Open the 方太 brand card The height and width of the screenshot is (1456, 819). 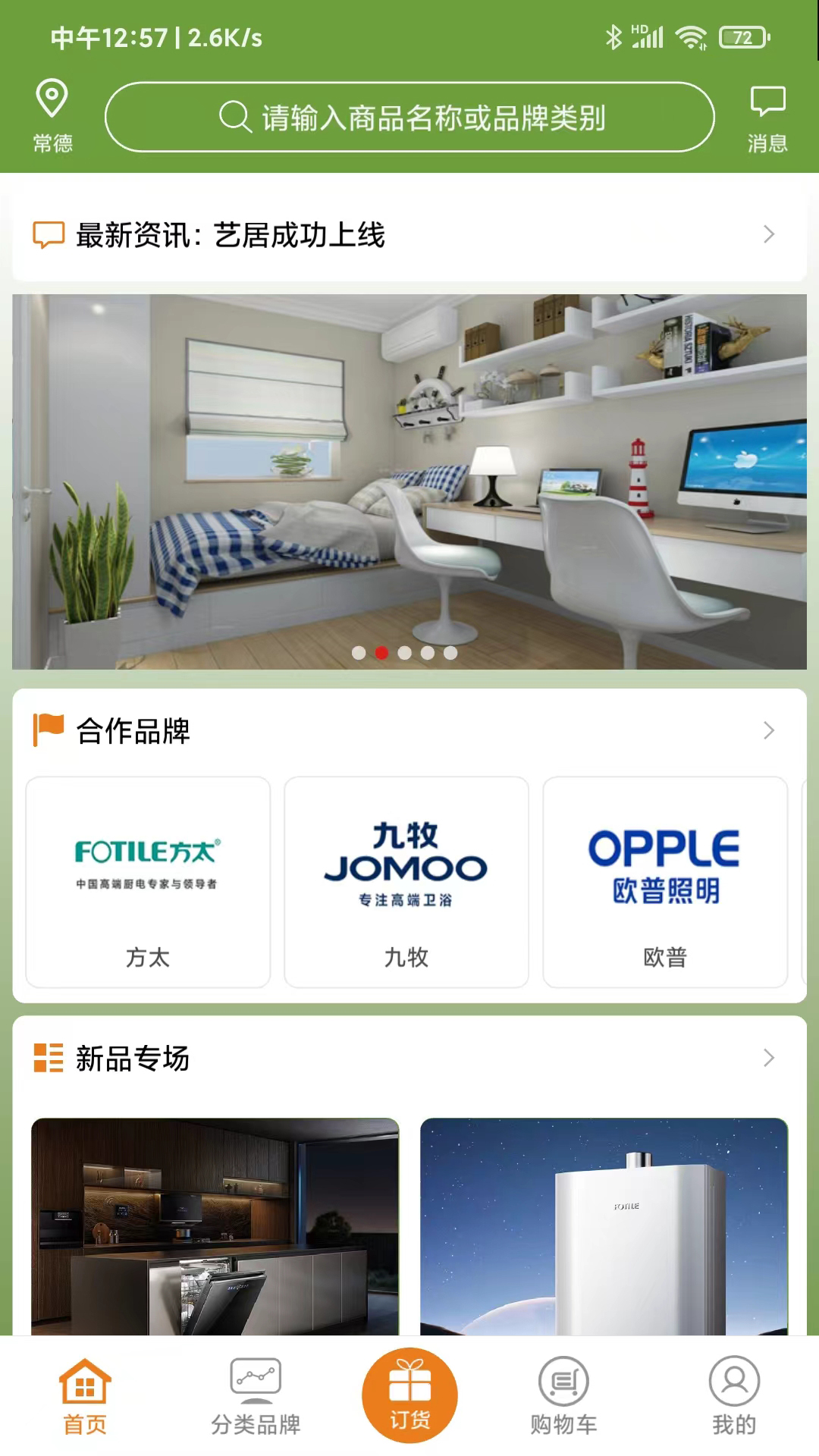(148, 882)
